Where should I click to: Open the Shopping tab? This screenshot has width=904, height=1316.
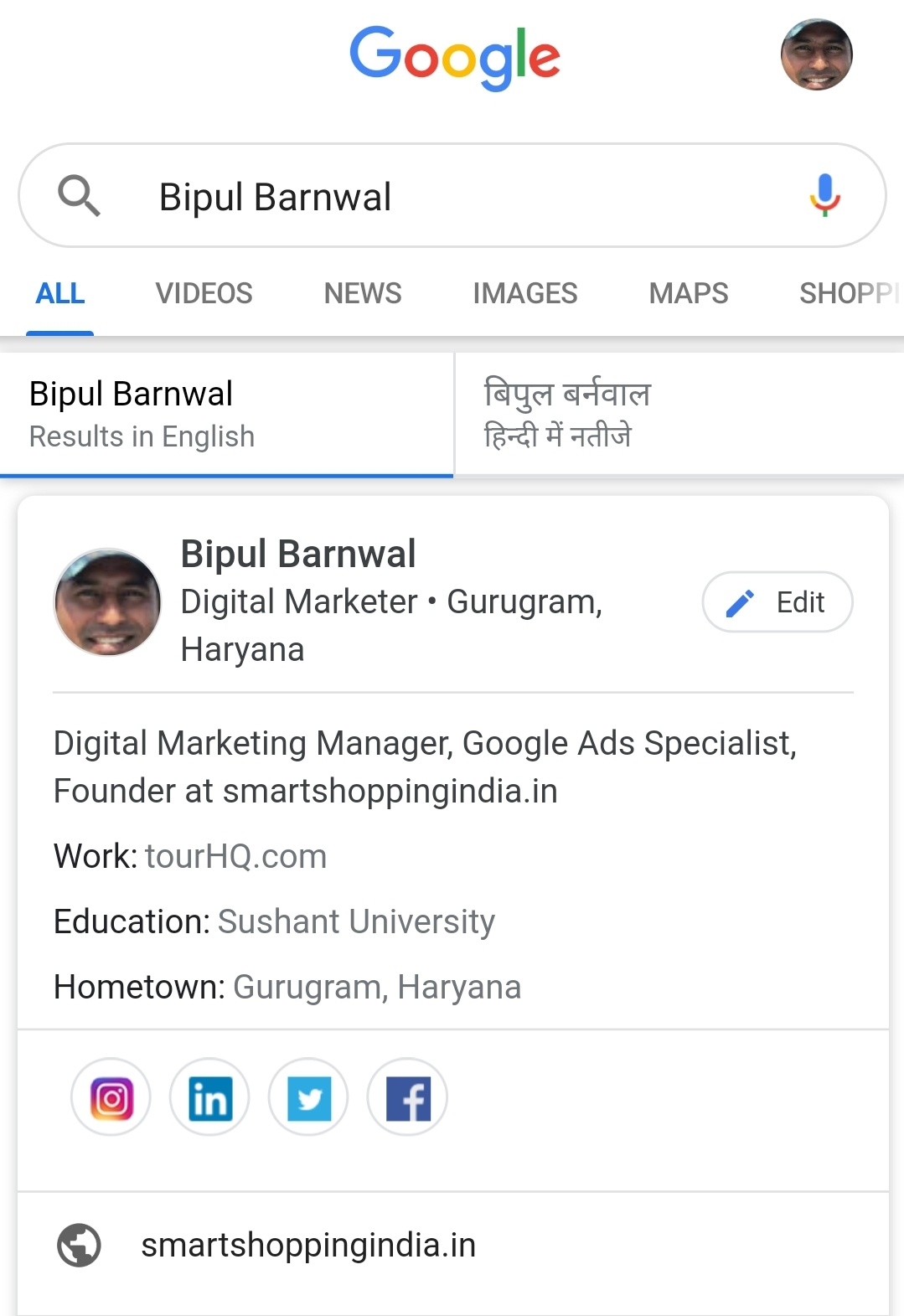click(x=848, y=293)
